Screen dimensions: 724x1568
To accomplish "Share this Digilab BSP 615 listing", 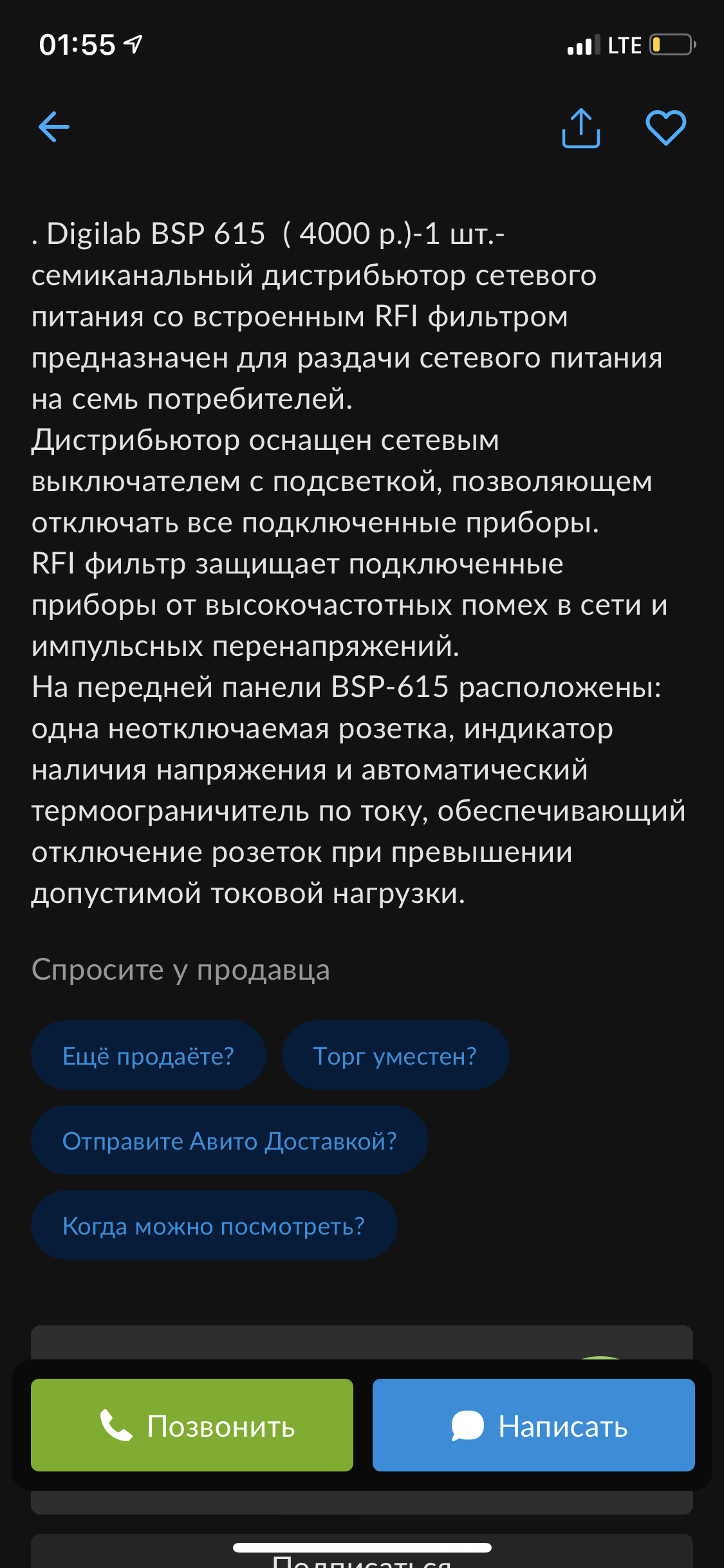I will pyautogui.click(x=580, y=127).
